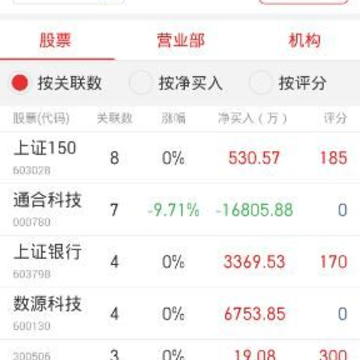Image resolution: width=360 pixels, height=360 pixels.
Task: View the 上证银行 stock entry
Action: (180, 262)
